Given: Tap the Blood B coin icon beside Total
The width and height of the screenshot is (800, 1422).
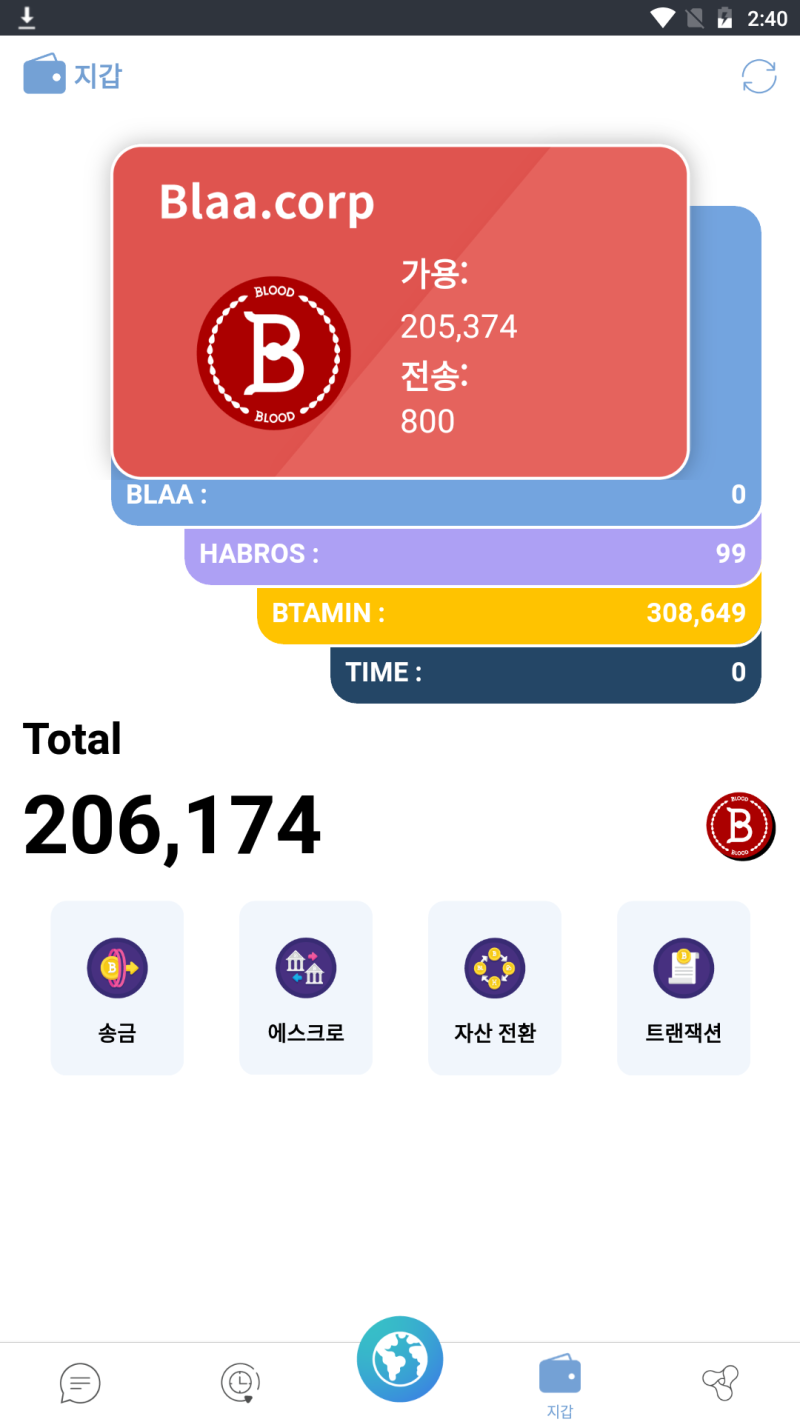Looking at the screenshot, I should [741, 826].
